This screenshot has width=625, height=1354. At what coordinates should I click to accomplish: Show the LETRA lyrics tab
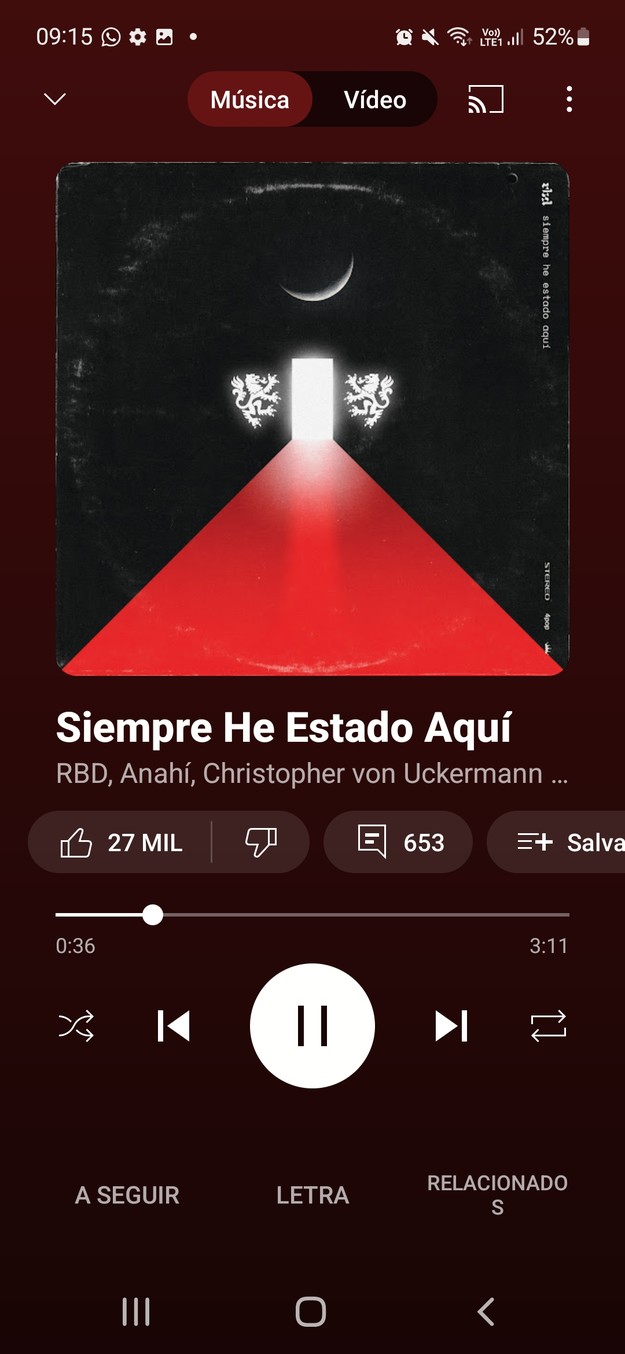click(312, 1195)
